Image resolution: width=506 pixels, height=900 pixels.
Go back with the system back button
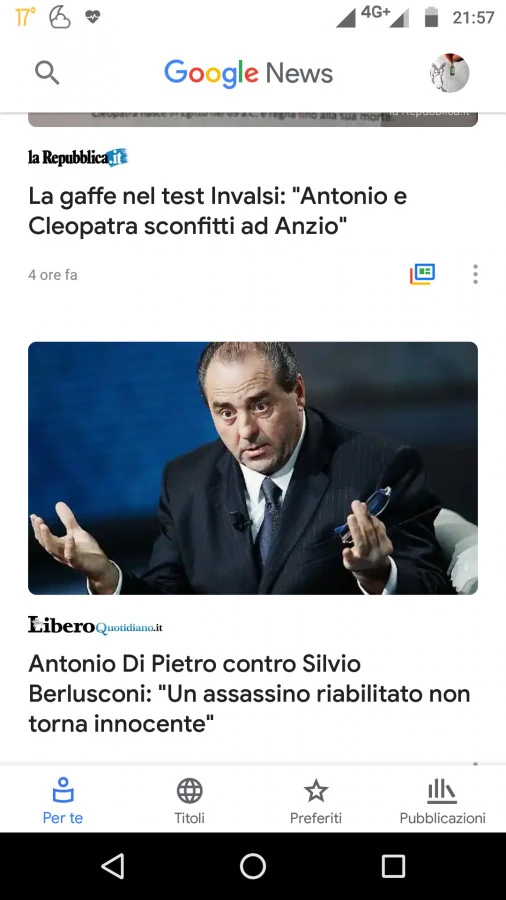pos(112,866)
